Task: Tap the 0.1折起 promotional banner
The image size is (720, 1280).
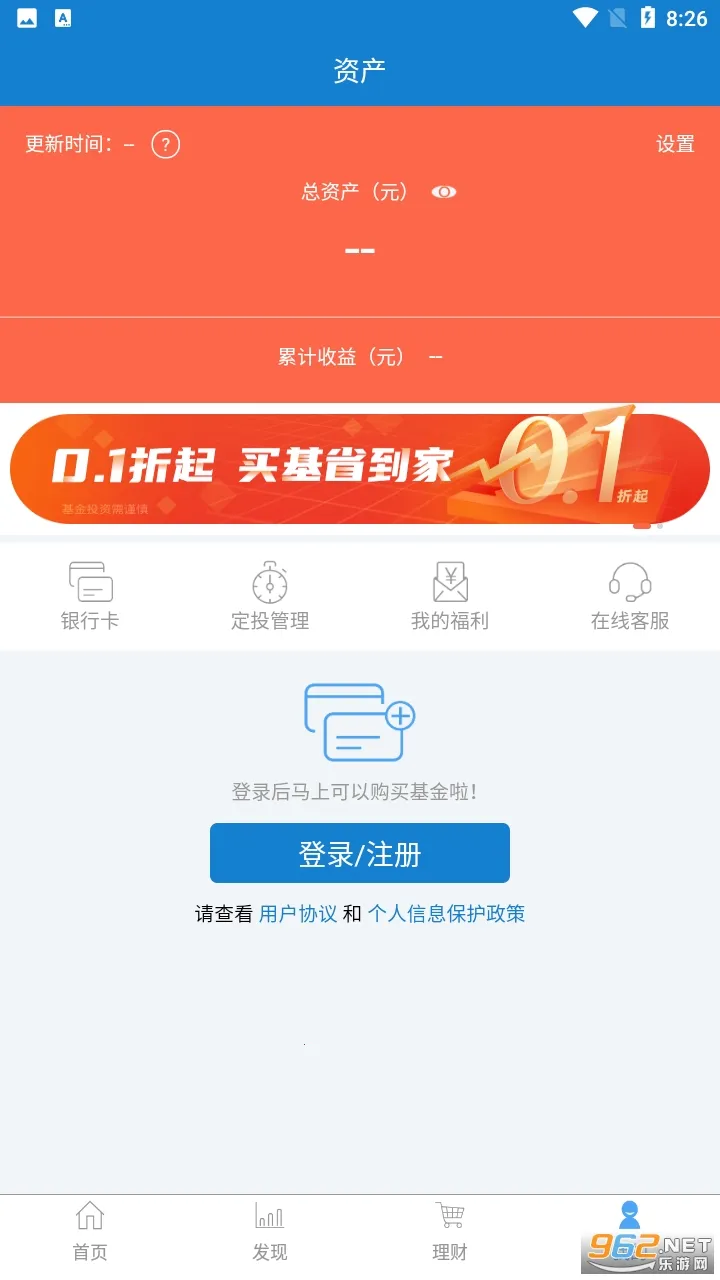Action: (x=360, y=468)
